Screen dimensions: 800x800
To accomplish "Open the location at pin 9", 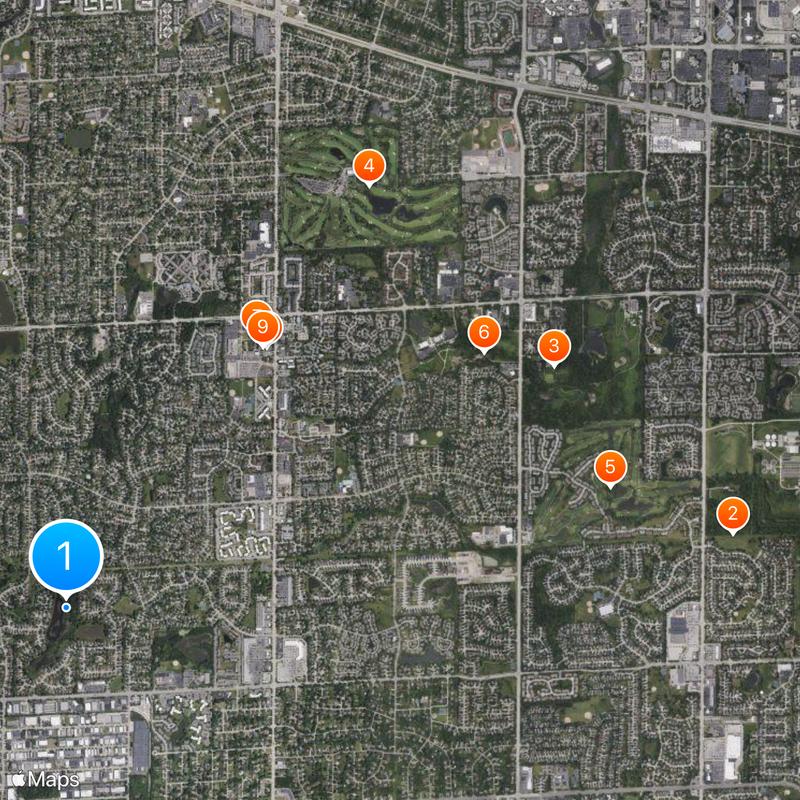I will coord(264,326).
